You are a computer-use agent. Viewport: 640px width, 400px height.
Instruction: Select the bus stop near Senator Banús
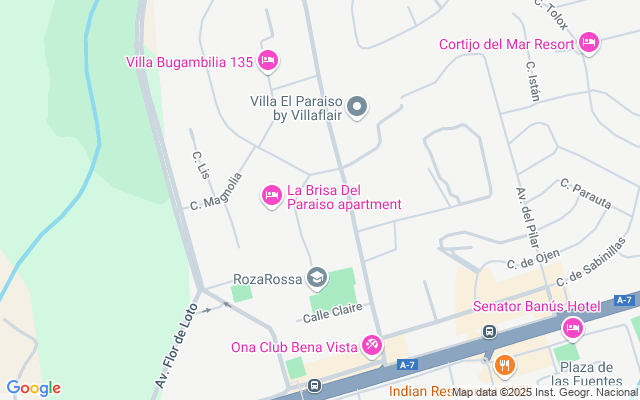click(489, 332)
